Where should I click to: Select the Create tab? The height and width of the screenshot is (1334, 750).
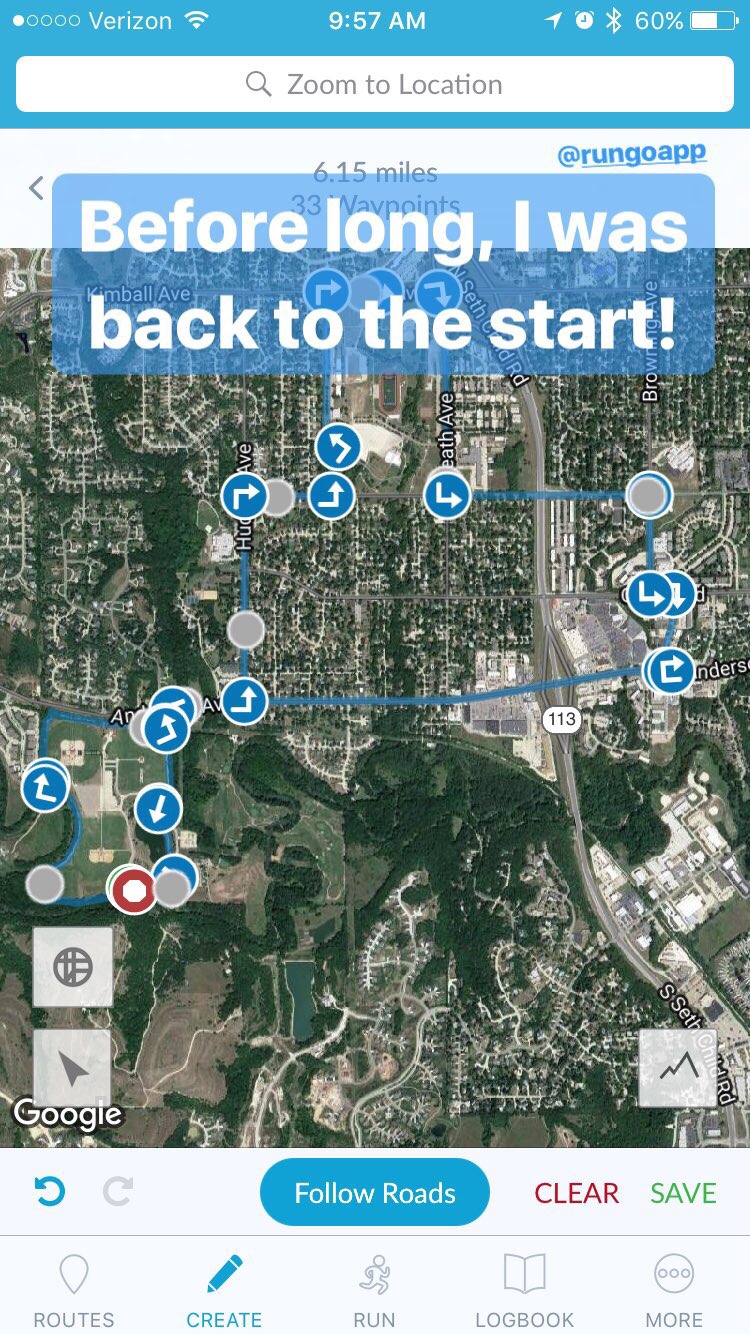[x=224, y=1290]
